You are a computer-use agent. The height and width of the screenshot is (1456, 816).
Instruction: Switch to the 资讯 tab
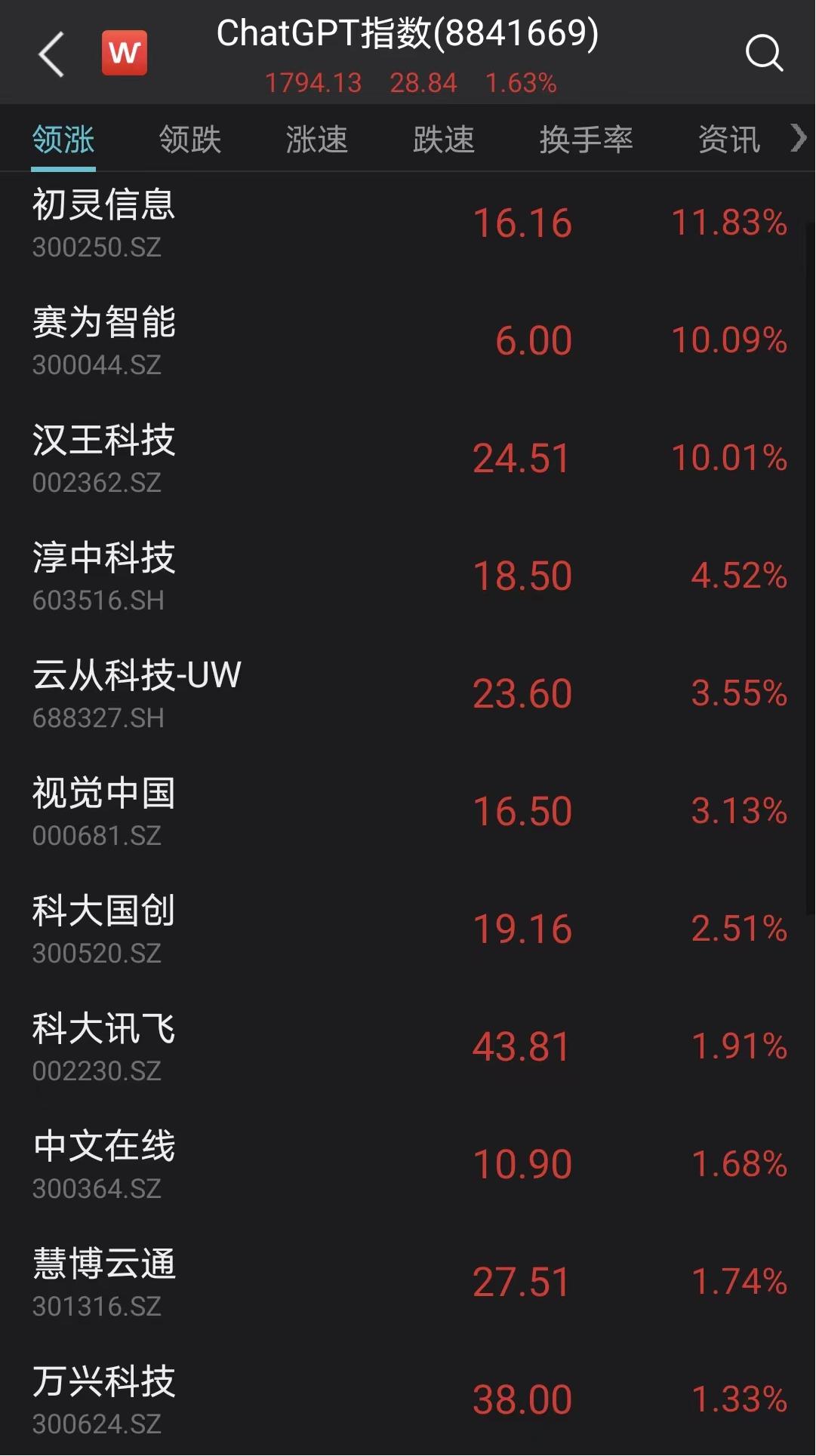(x=728, y=140)
